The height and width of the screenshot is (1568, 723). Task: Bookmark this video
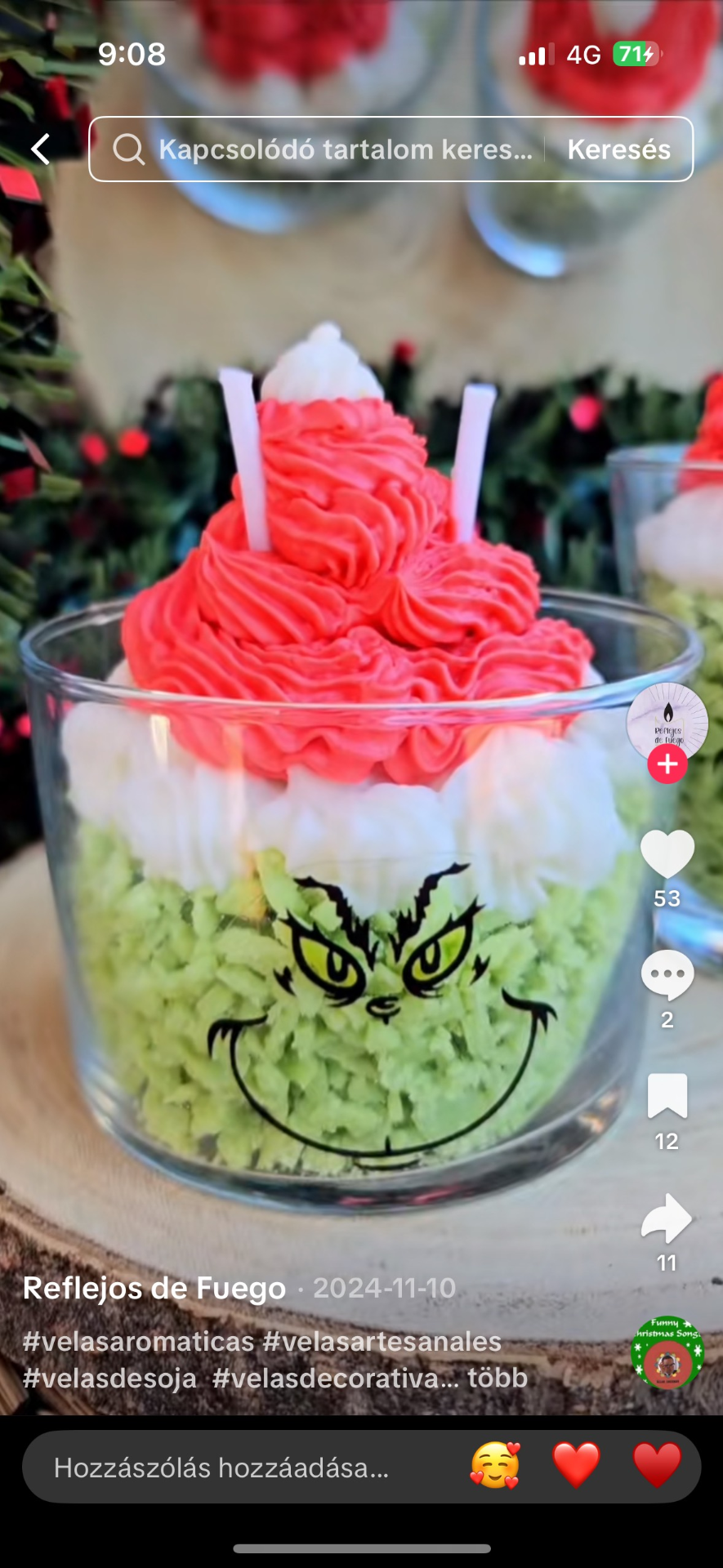(x=667, y=1097)
